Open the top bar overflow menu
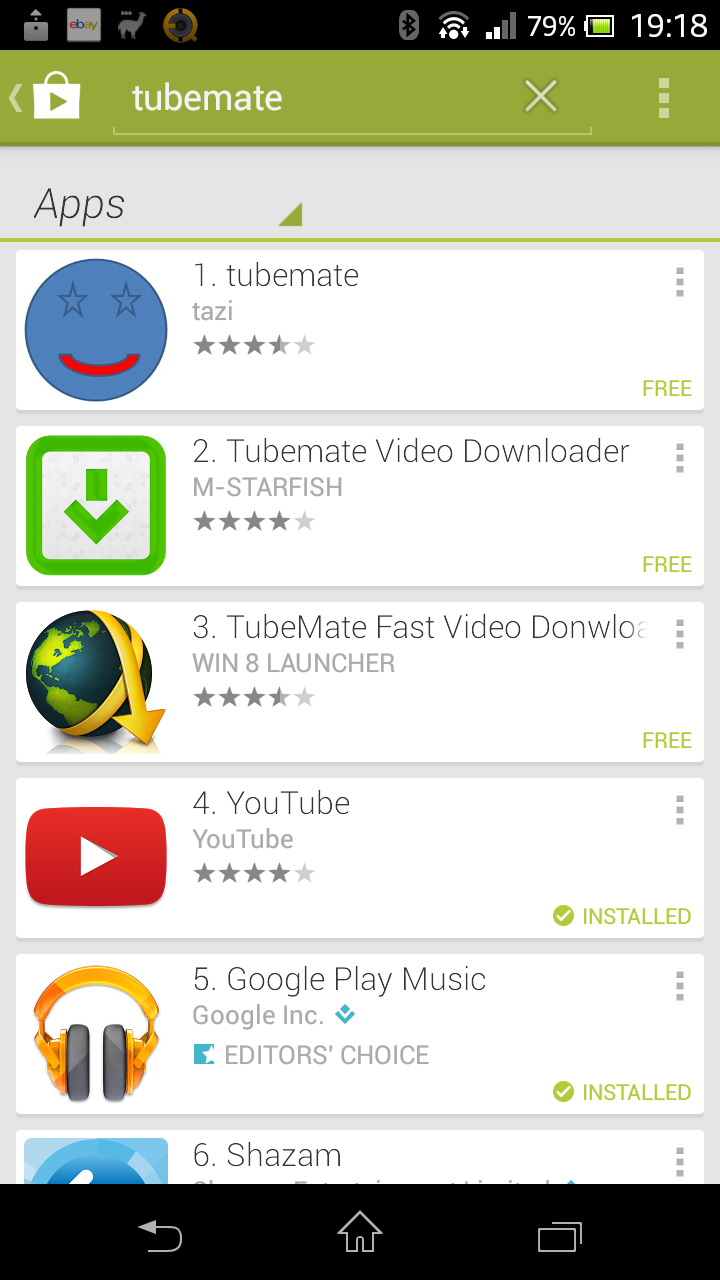The height and width of the screenshot is (1280, 720). point(663,97)
